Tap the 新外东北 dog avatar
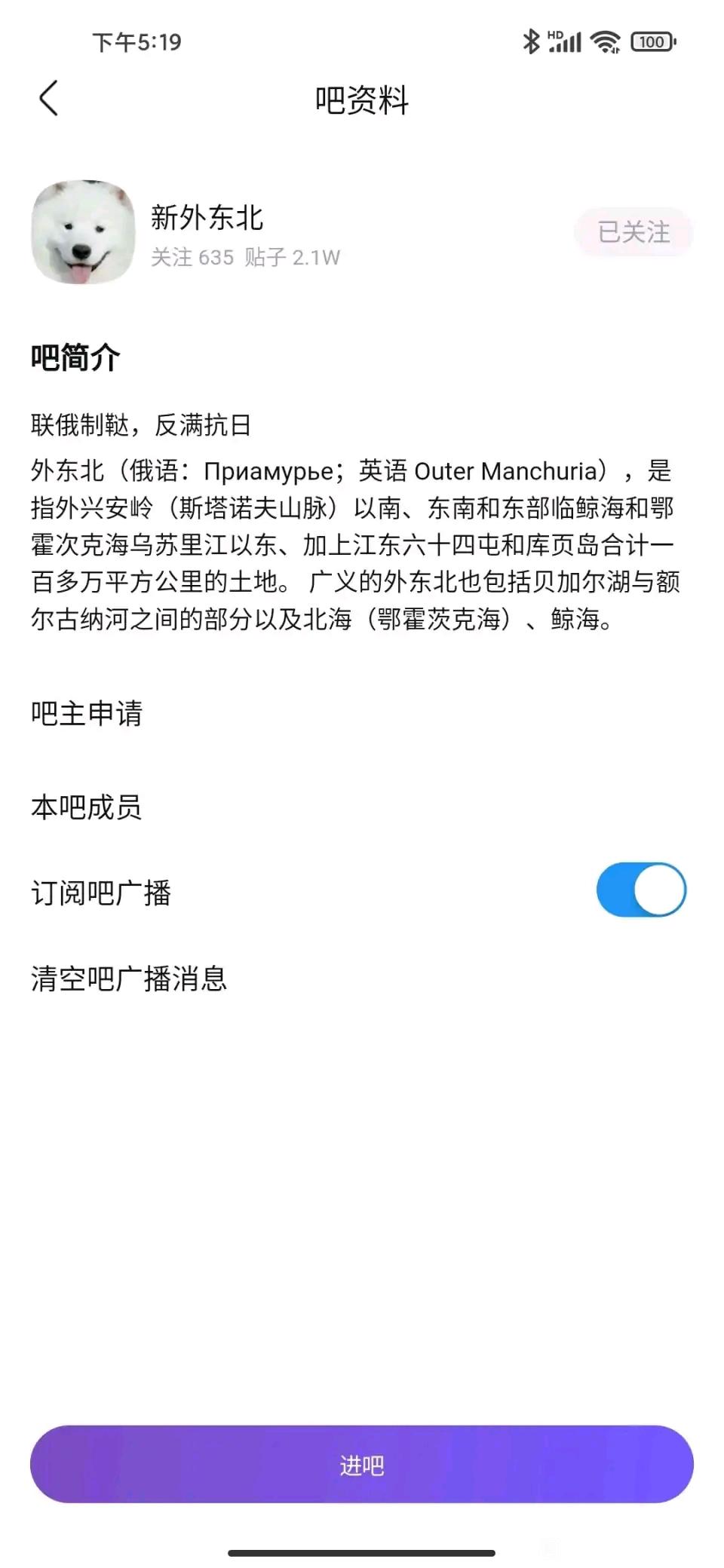 [83, 231]
